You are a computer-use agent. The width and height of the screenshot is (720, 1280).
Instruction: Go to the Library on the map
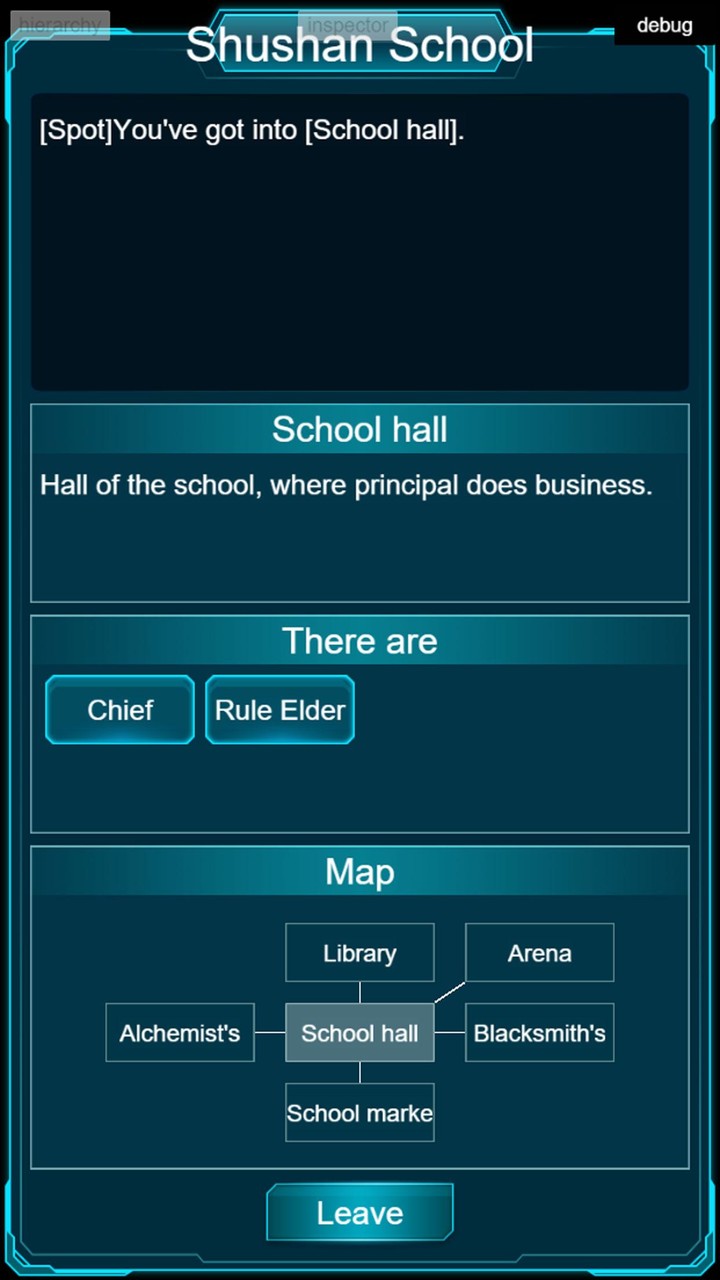(x=360, y=953)
